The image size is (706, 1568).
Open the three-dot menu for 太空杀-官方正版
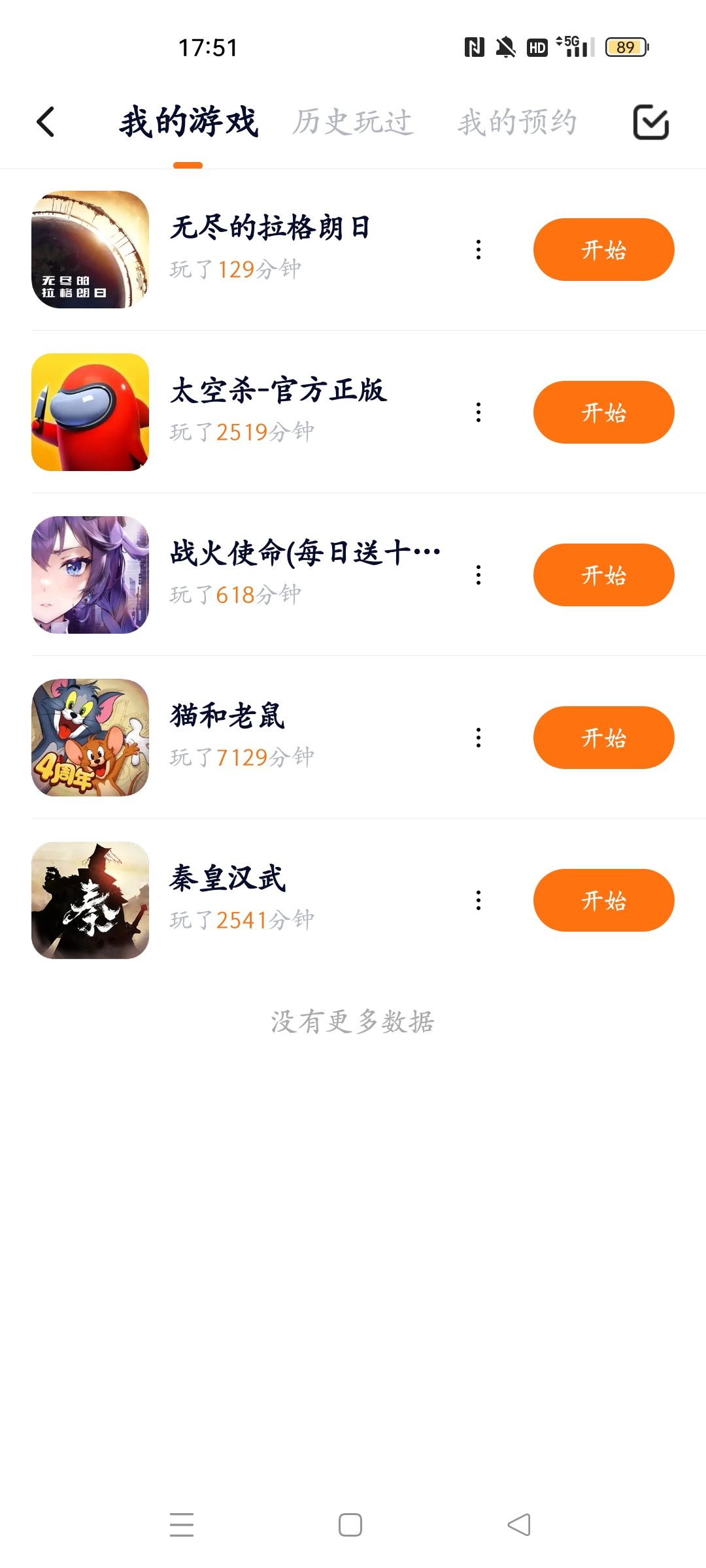coord(479,412)
